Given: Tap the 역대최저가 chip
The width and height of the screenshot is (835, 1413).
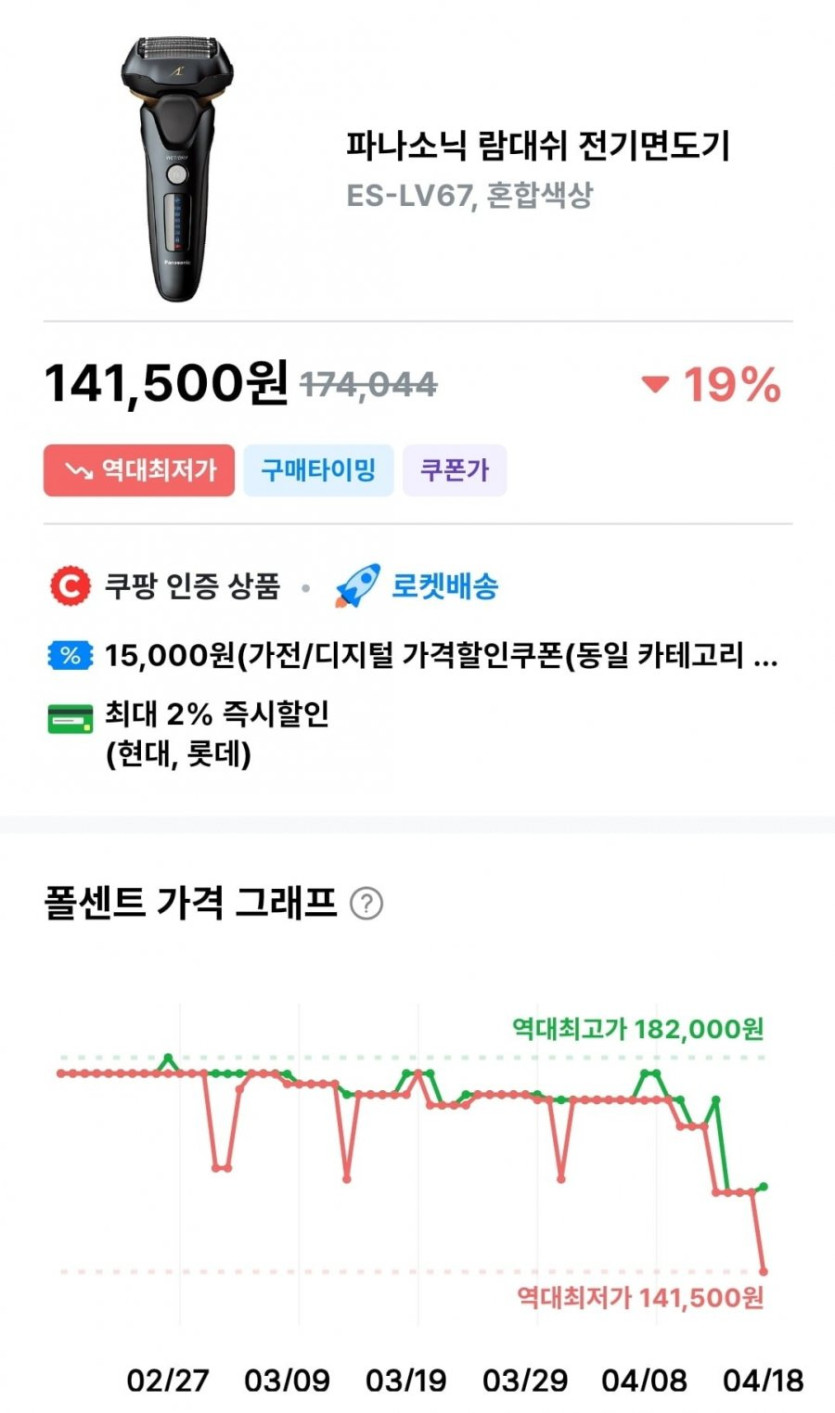Looking at the screenshot, I should pos(139,471).
